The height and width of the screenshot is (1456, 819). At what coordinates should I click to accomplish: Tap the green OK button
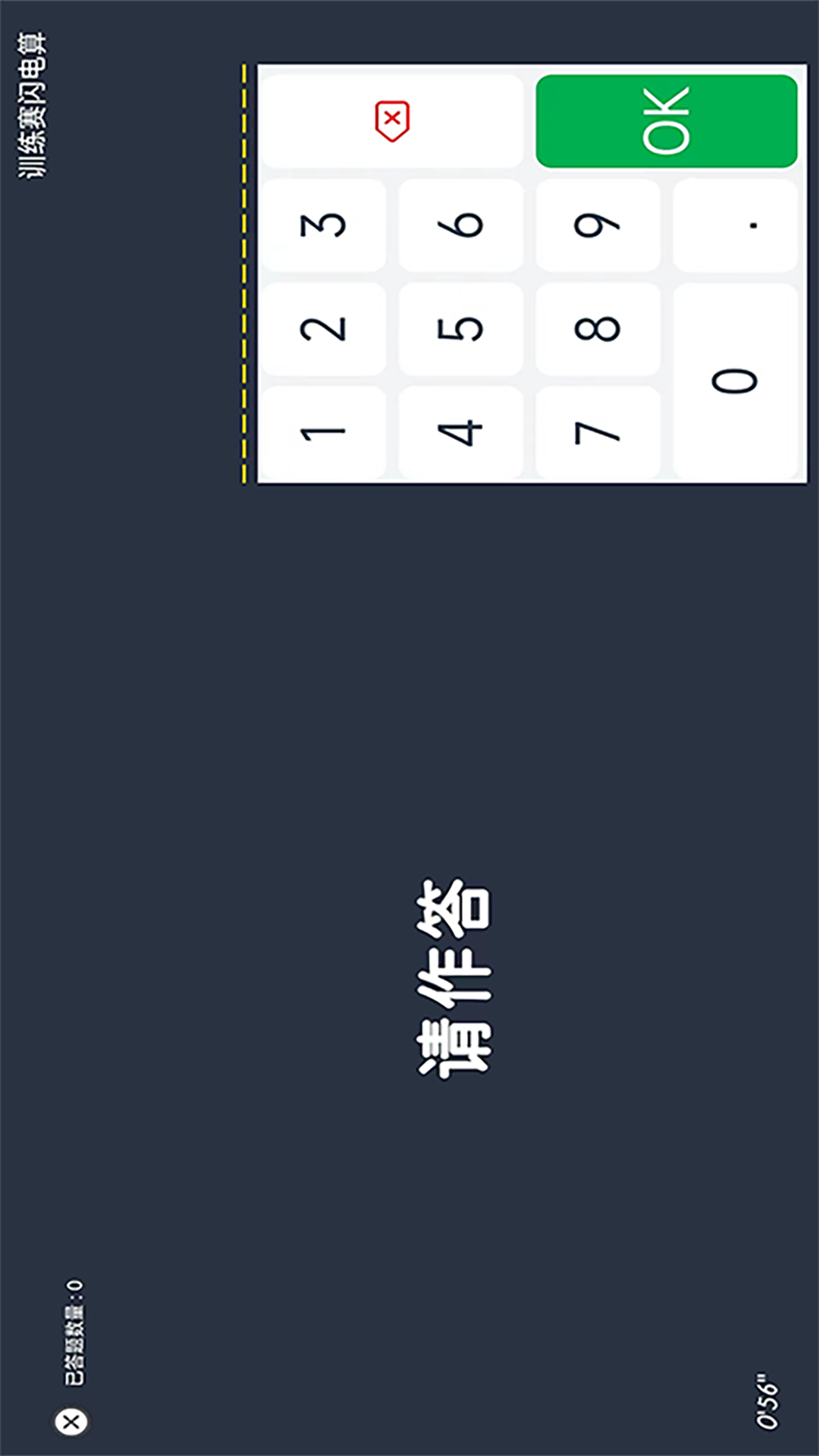point(667,121)
